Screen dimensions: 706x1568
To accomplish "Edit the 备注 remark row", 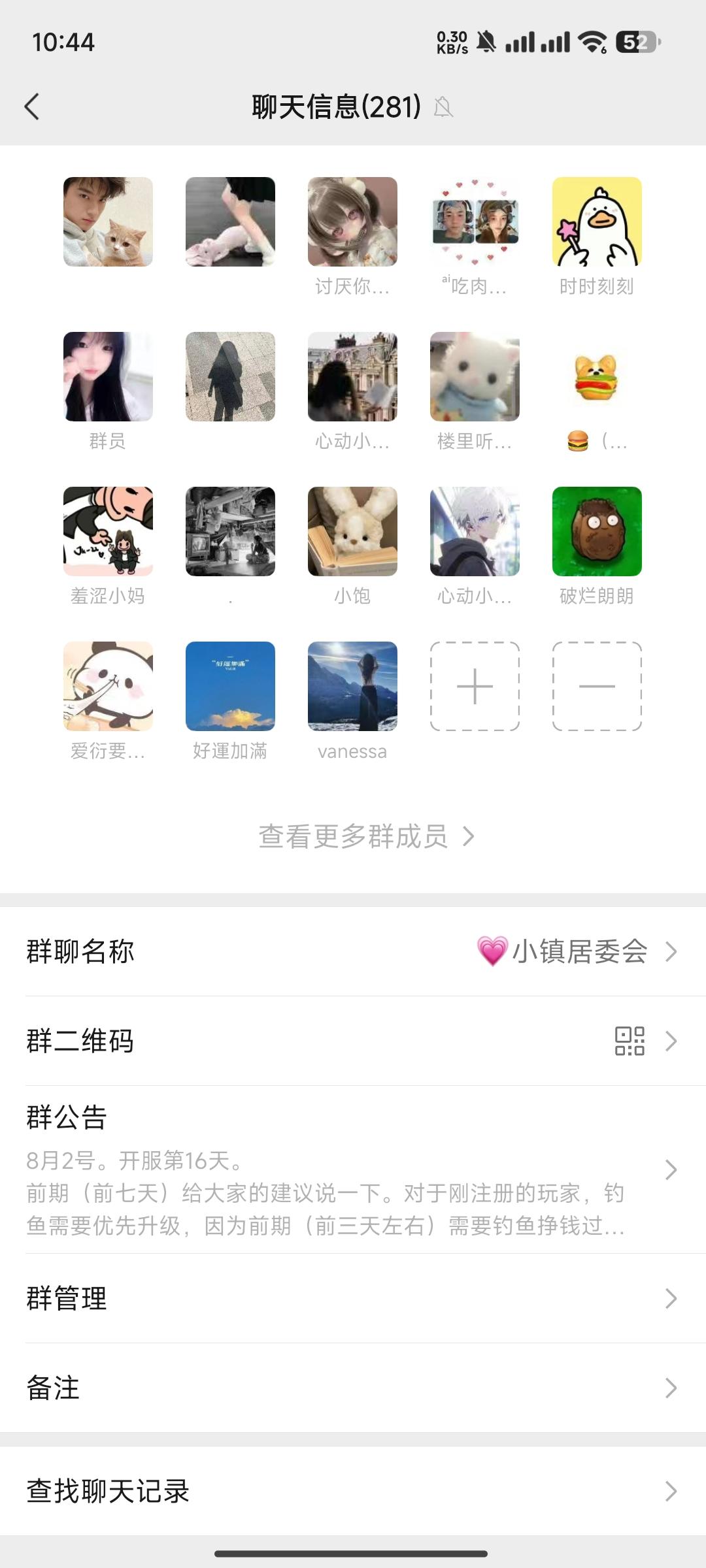I will pos(353,1388).
